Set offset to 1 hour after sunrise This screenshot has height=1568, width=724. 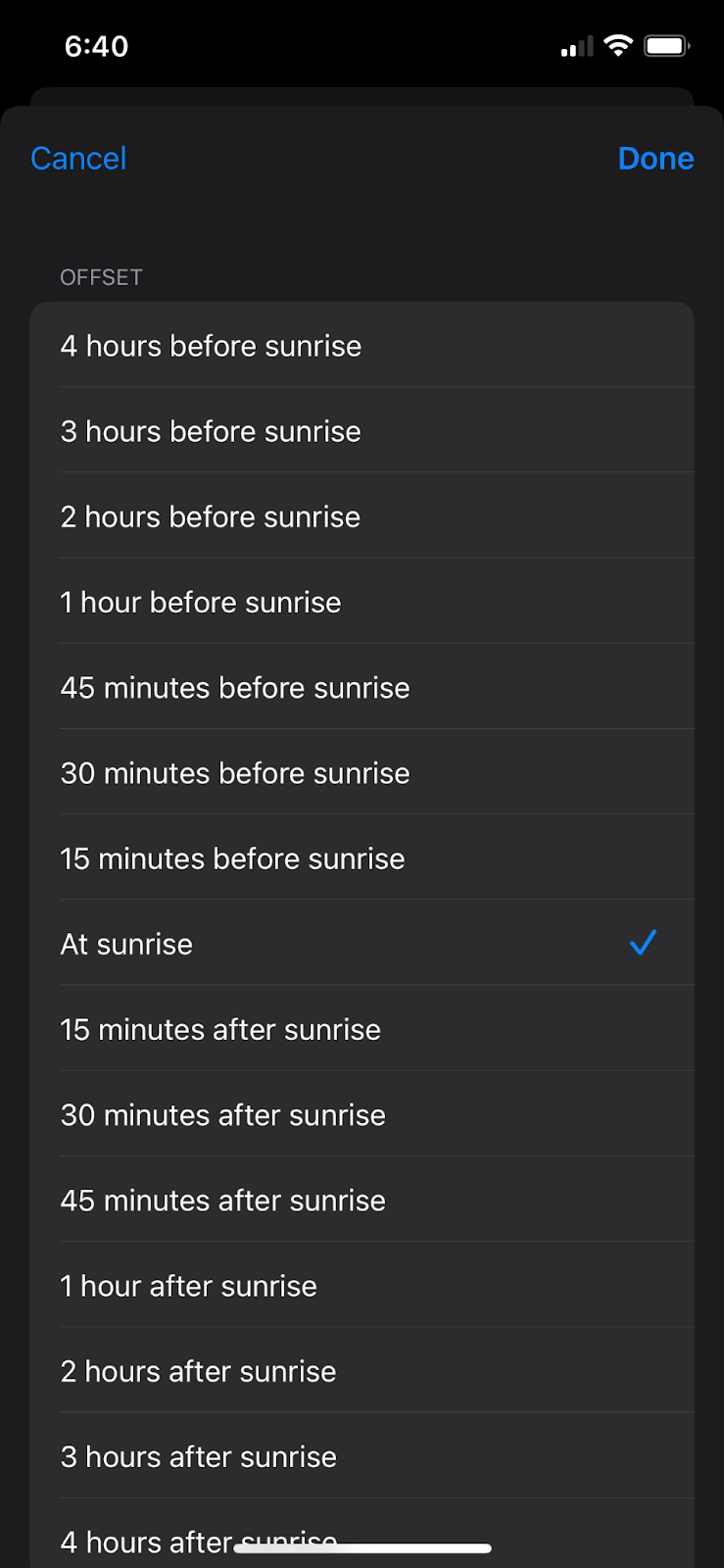pos(189,1286)
